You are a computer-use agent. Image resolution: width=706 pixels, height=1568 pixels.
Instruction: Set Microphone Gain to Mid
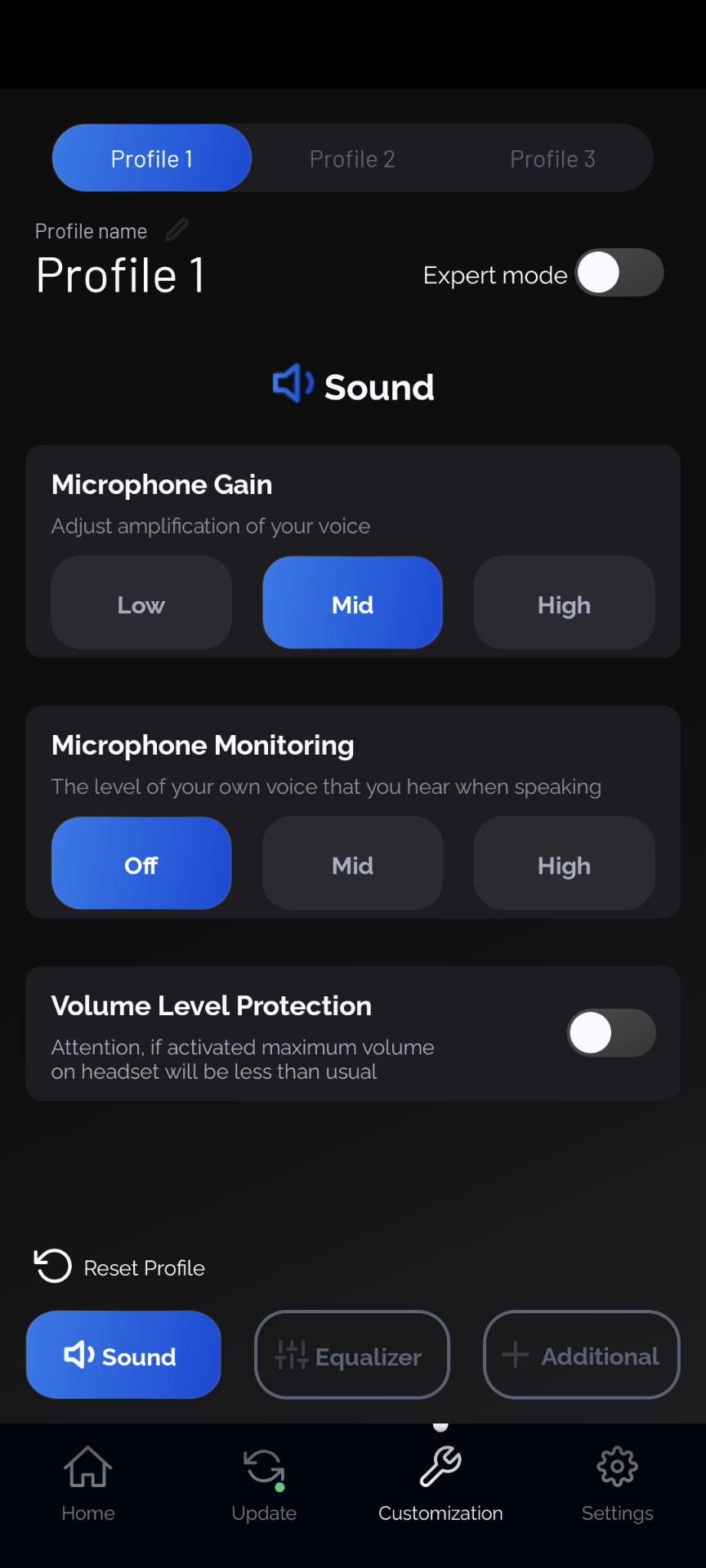[x=352, y=604]
